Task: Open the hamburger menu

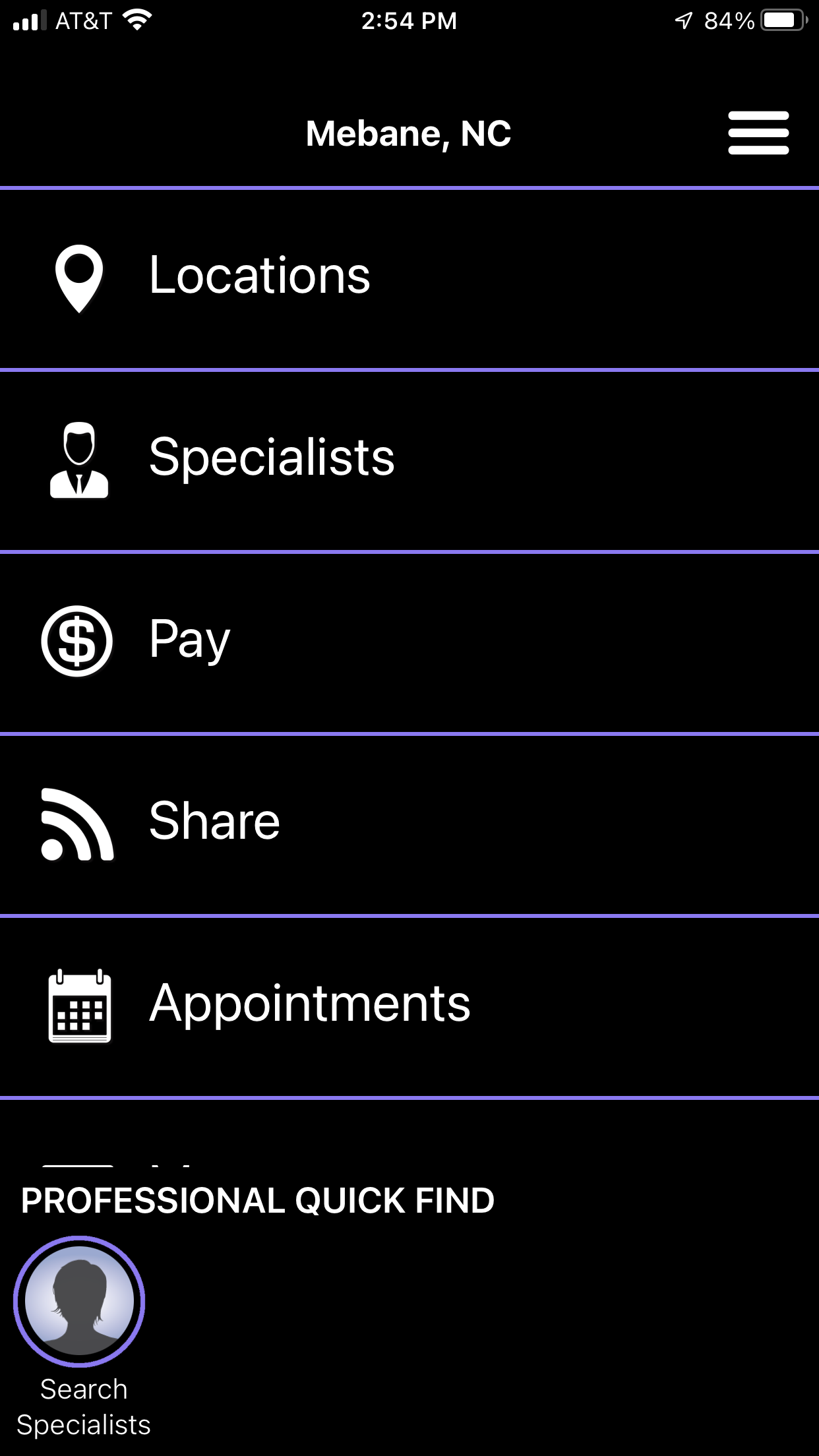Action: pyautogui.click(x=758, y=133)
